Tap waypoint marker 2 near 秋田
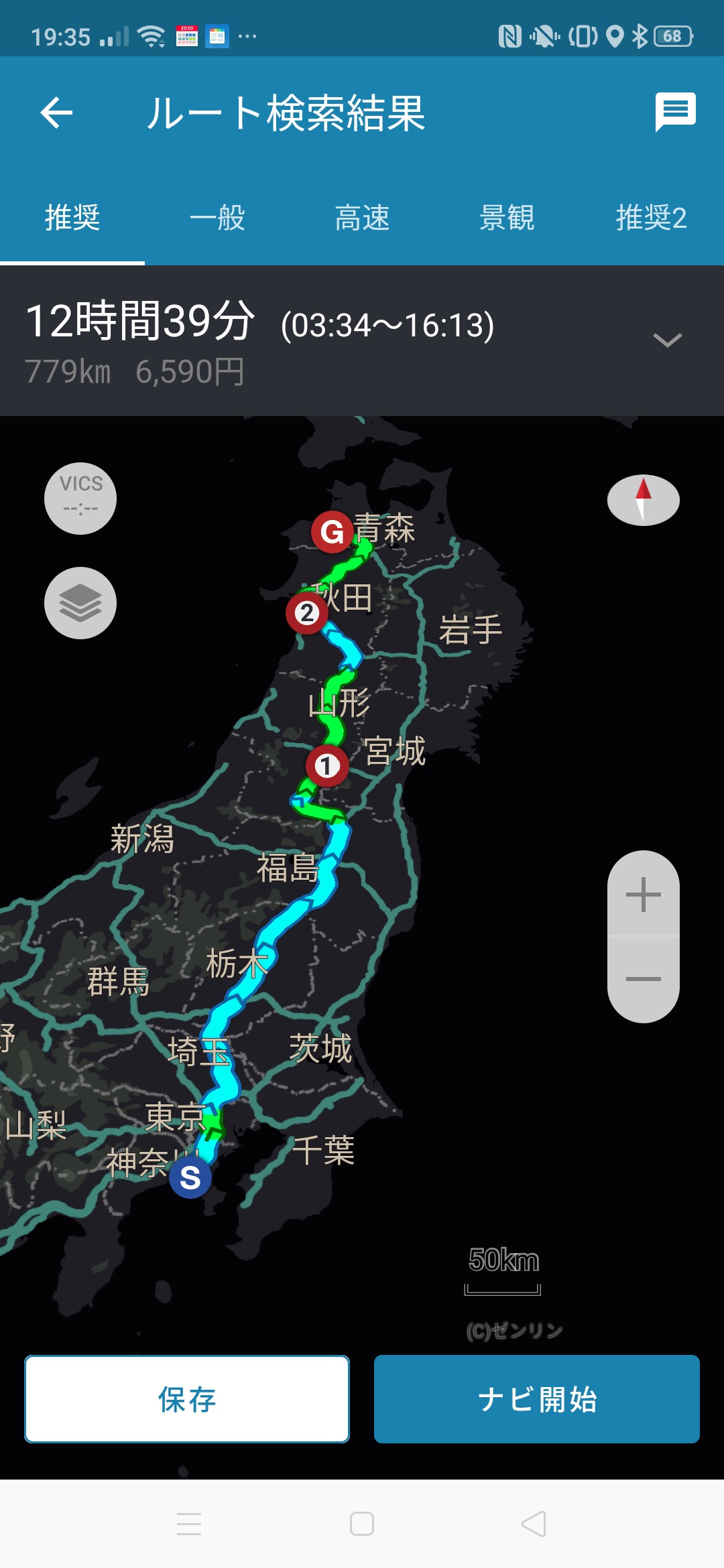The height and width of the screenshot is (1568, 724). (x=307, y=612)
